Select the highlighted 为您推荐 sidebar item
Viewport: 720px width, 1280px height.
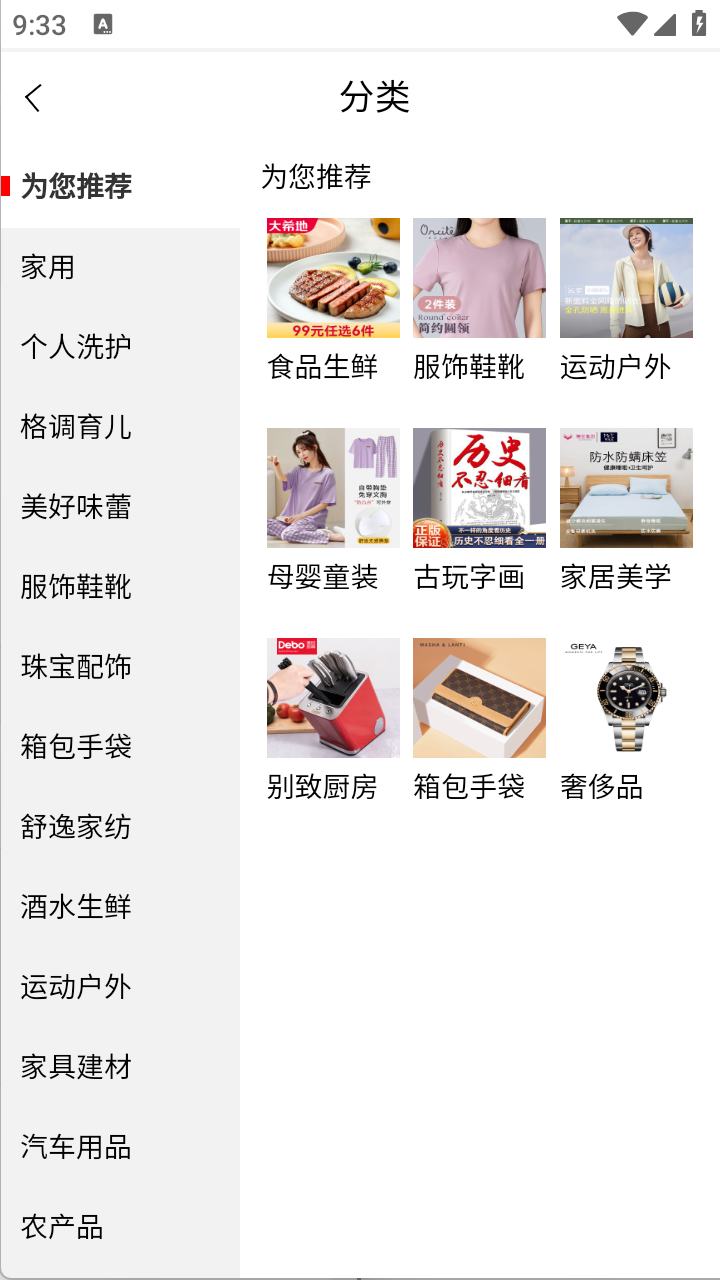pos(120,187)
